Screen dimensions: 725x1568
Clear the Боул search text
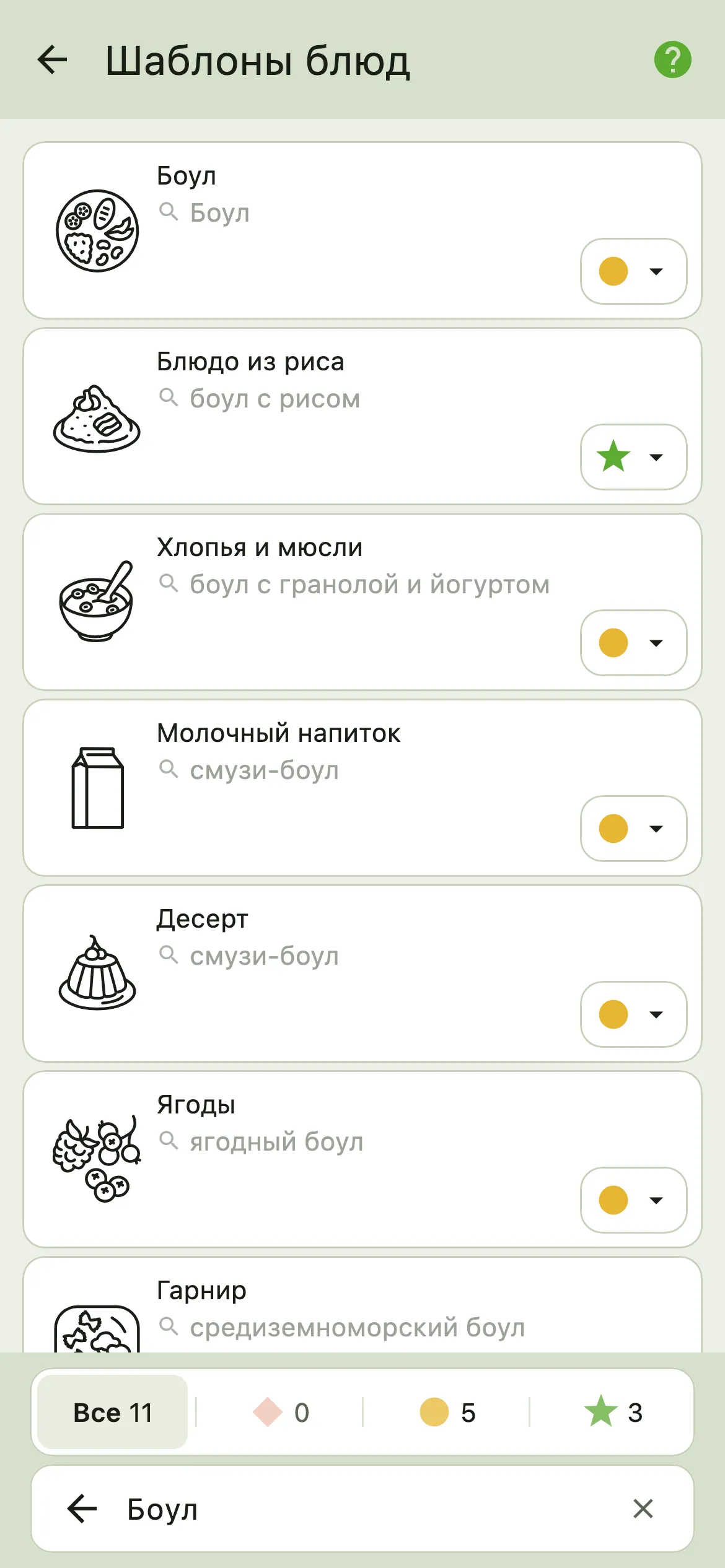[x=643, y=1509]
